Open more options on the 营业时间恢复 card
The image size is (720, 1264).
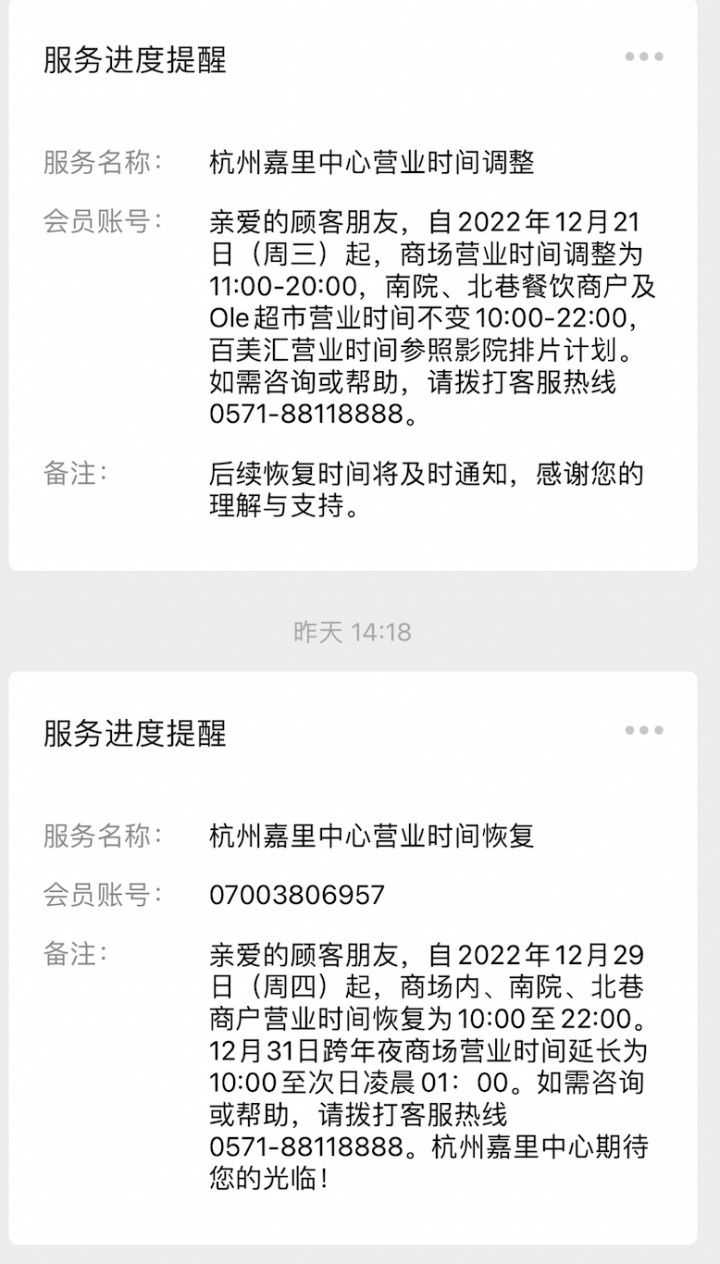(644, 731)
